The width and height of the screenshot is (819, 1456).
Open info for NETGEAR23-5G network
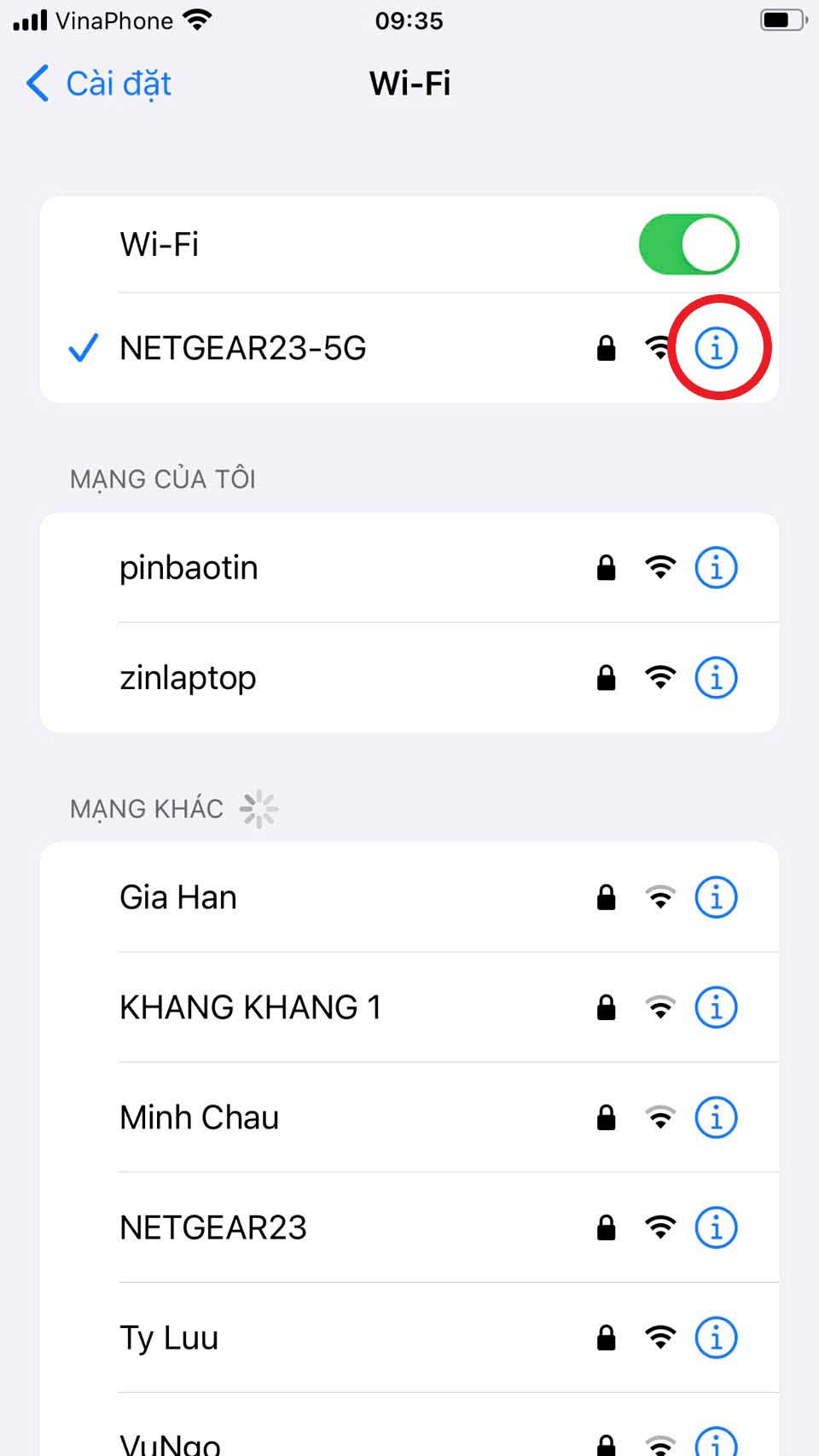coord(716,348)
